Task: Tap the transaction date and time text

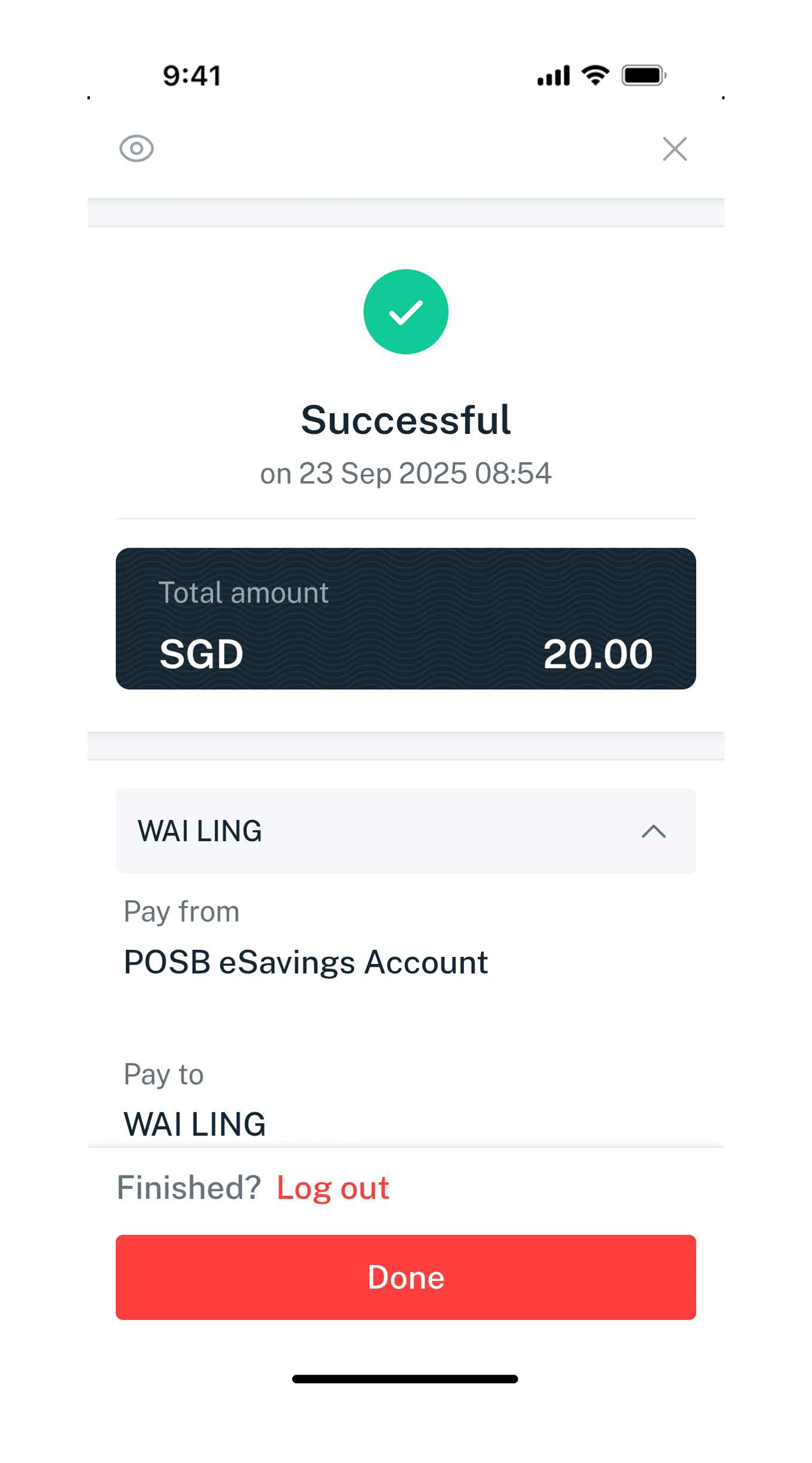Action: pos(406,472)
